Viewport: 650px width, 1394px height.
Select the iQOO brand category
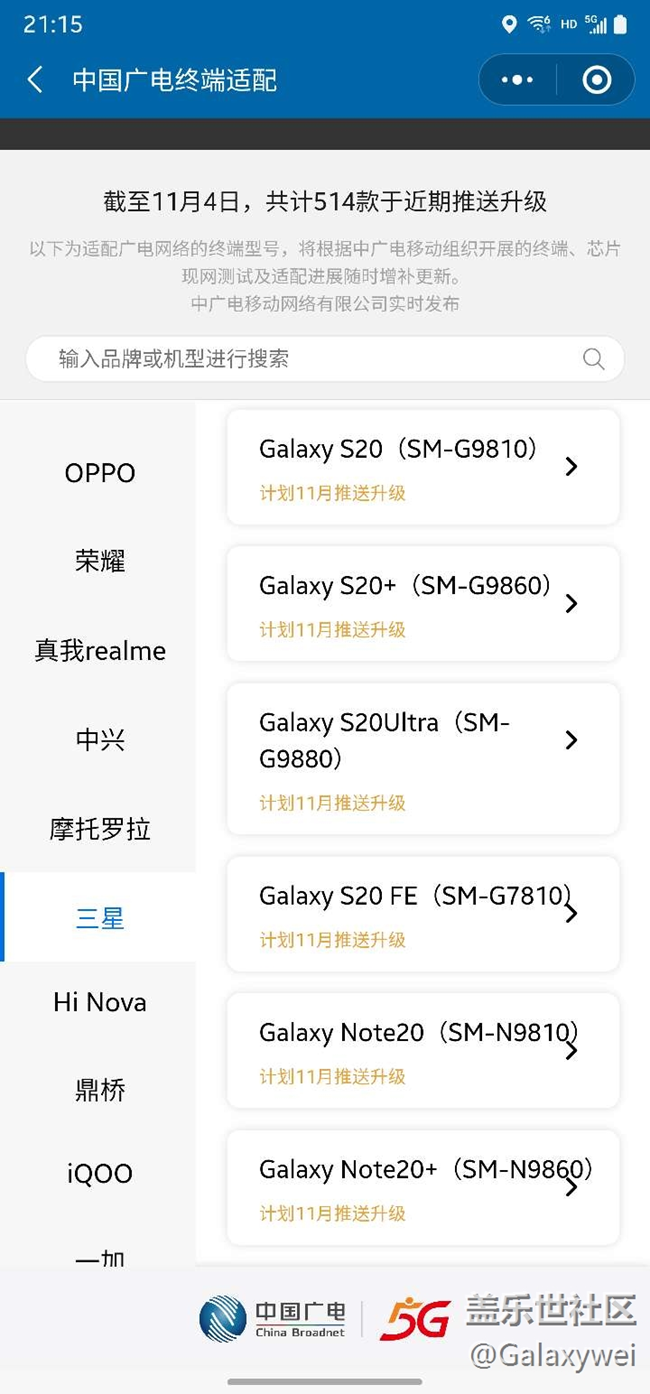tap(99, 1173)
